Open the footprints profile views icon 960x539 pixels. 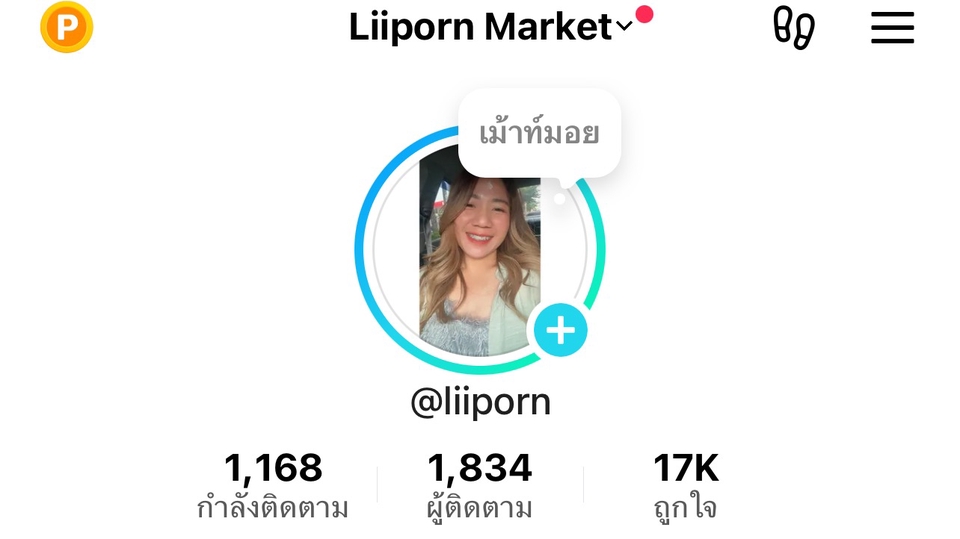(x=794, y=28)
